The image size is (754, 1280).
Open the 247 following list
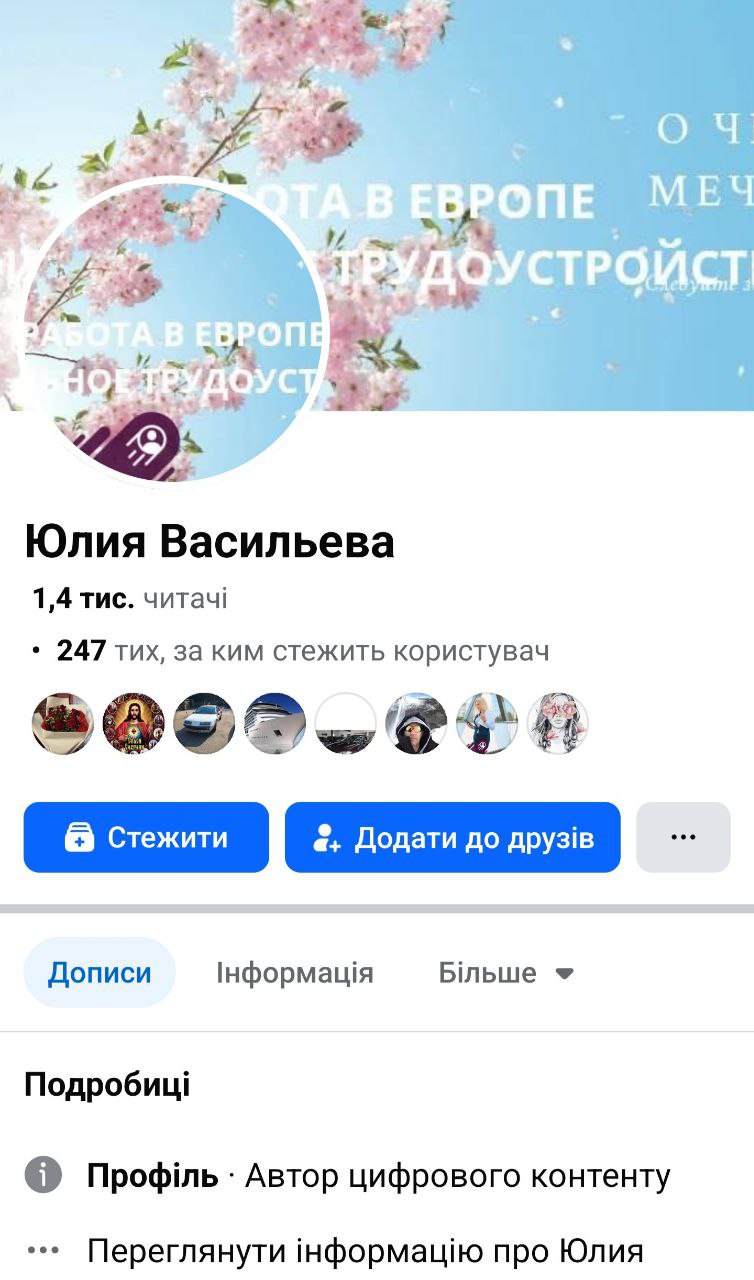(300, 651)
